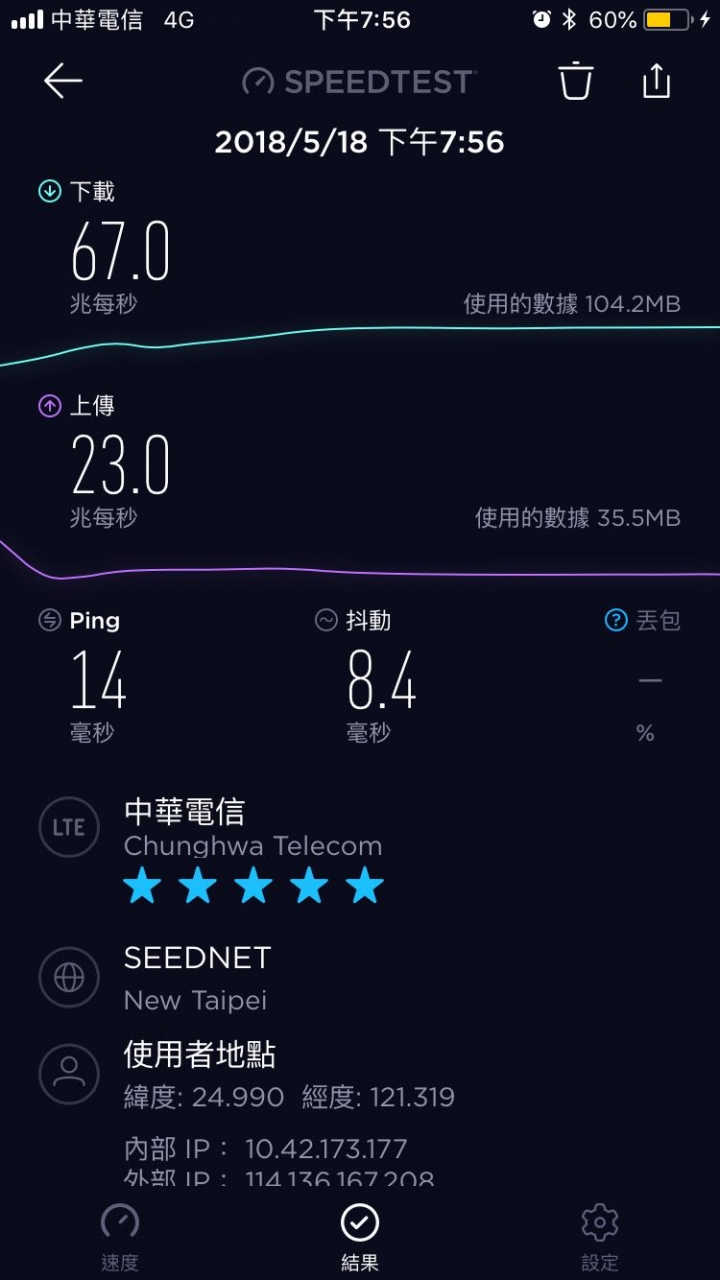Open the packet loss help icon

(616, 621)
